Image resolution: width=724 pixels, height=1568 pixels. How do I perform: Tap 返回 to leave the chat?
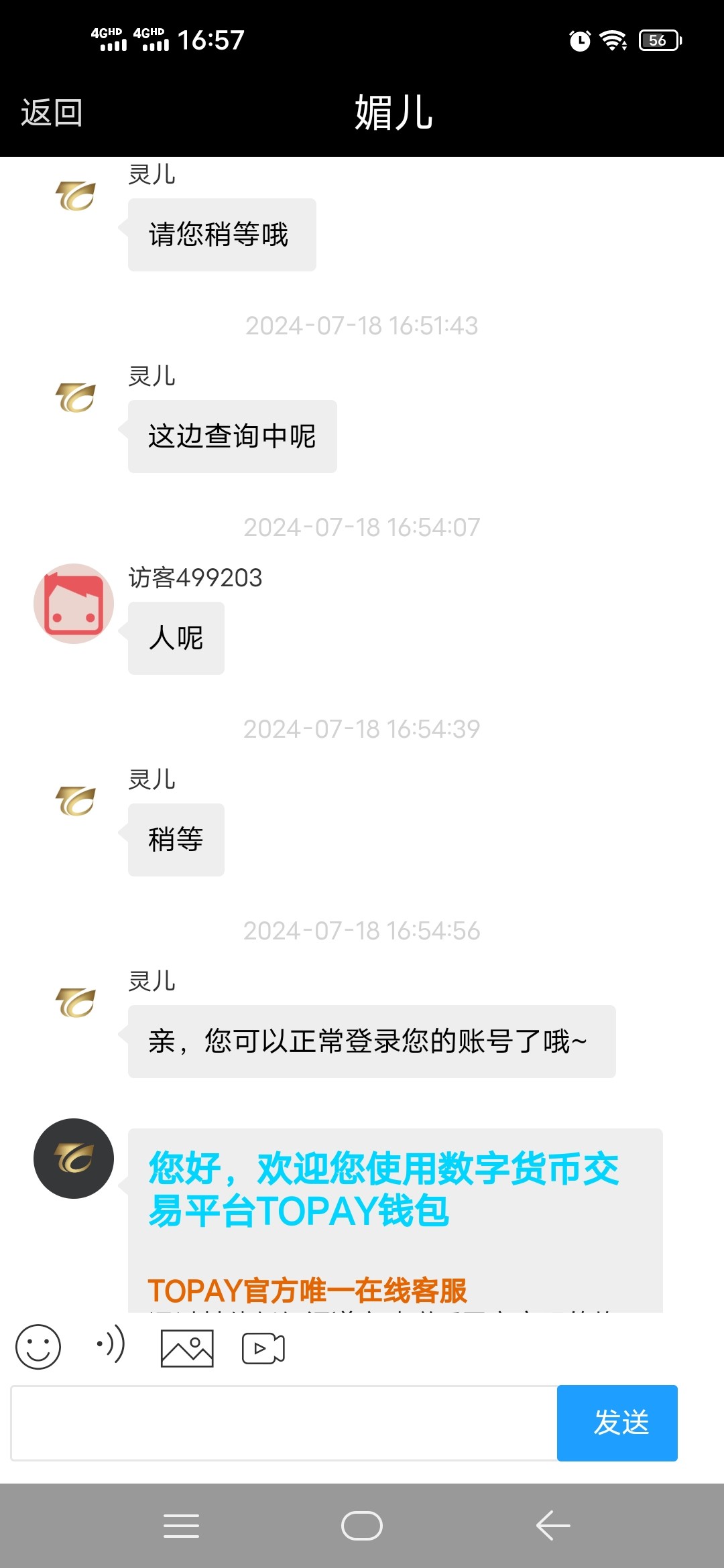[x=52, y=113]
